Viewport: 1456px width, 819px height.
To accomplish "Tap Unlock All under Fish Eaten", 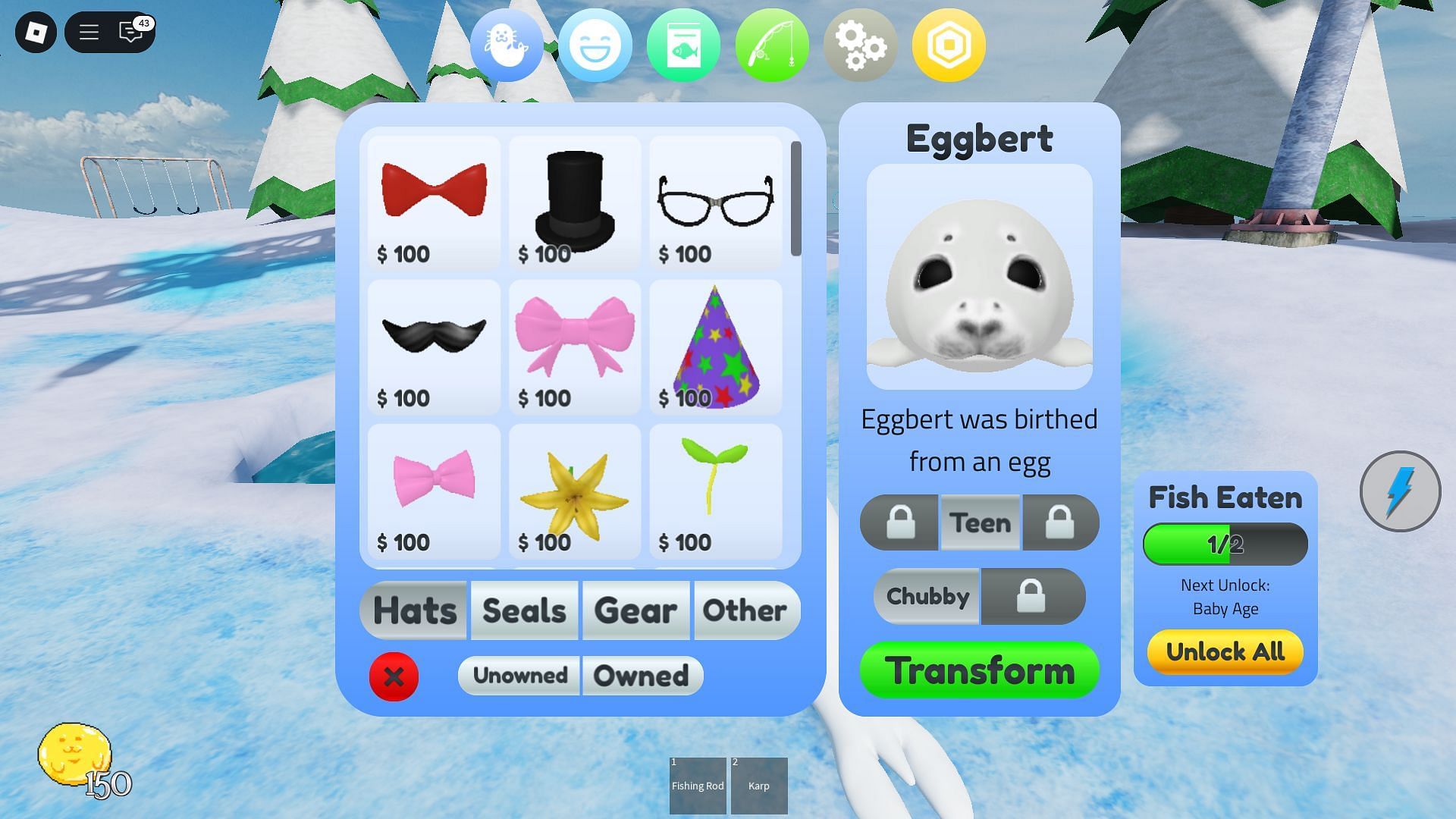I will tap(1225, 651).
